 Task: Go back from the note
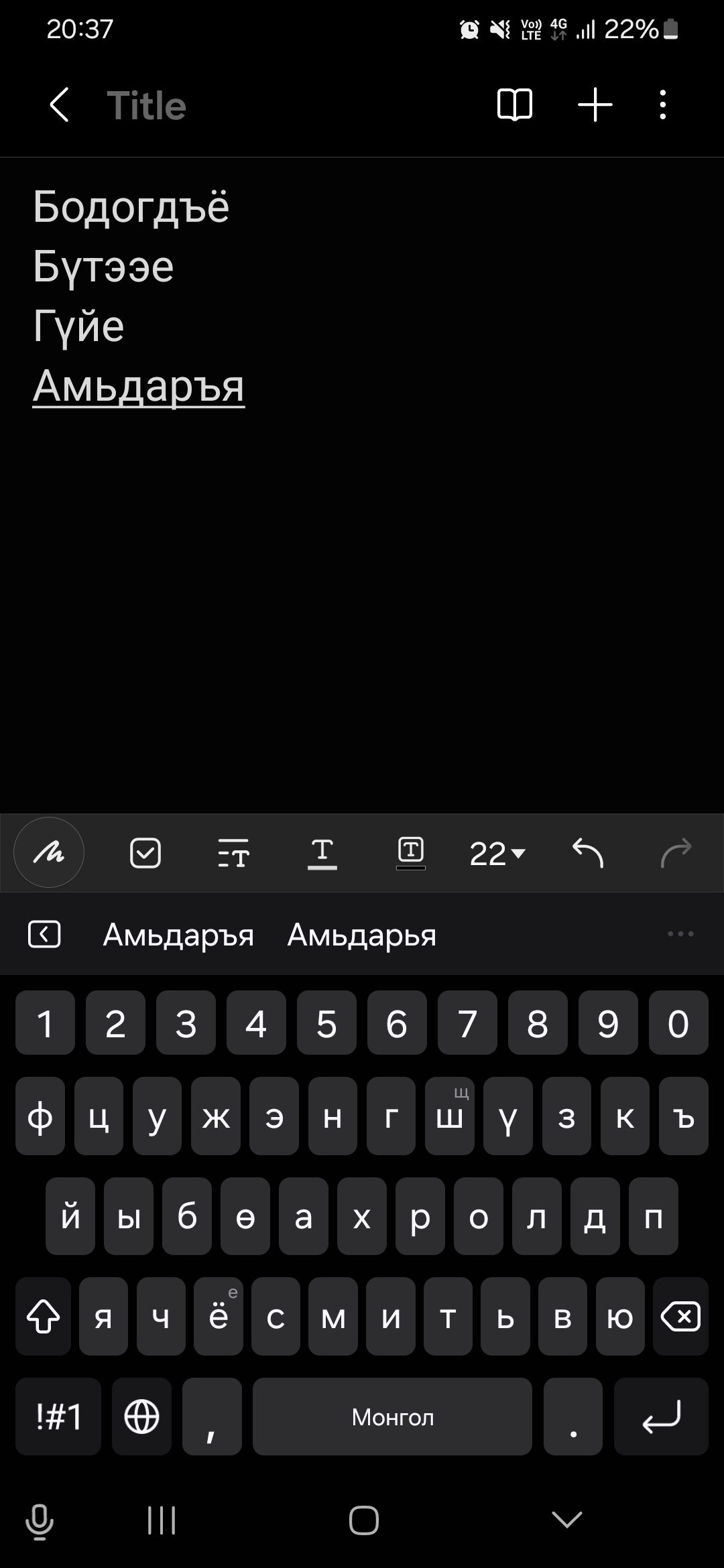point(59,105)
